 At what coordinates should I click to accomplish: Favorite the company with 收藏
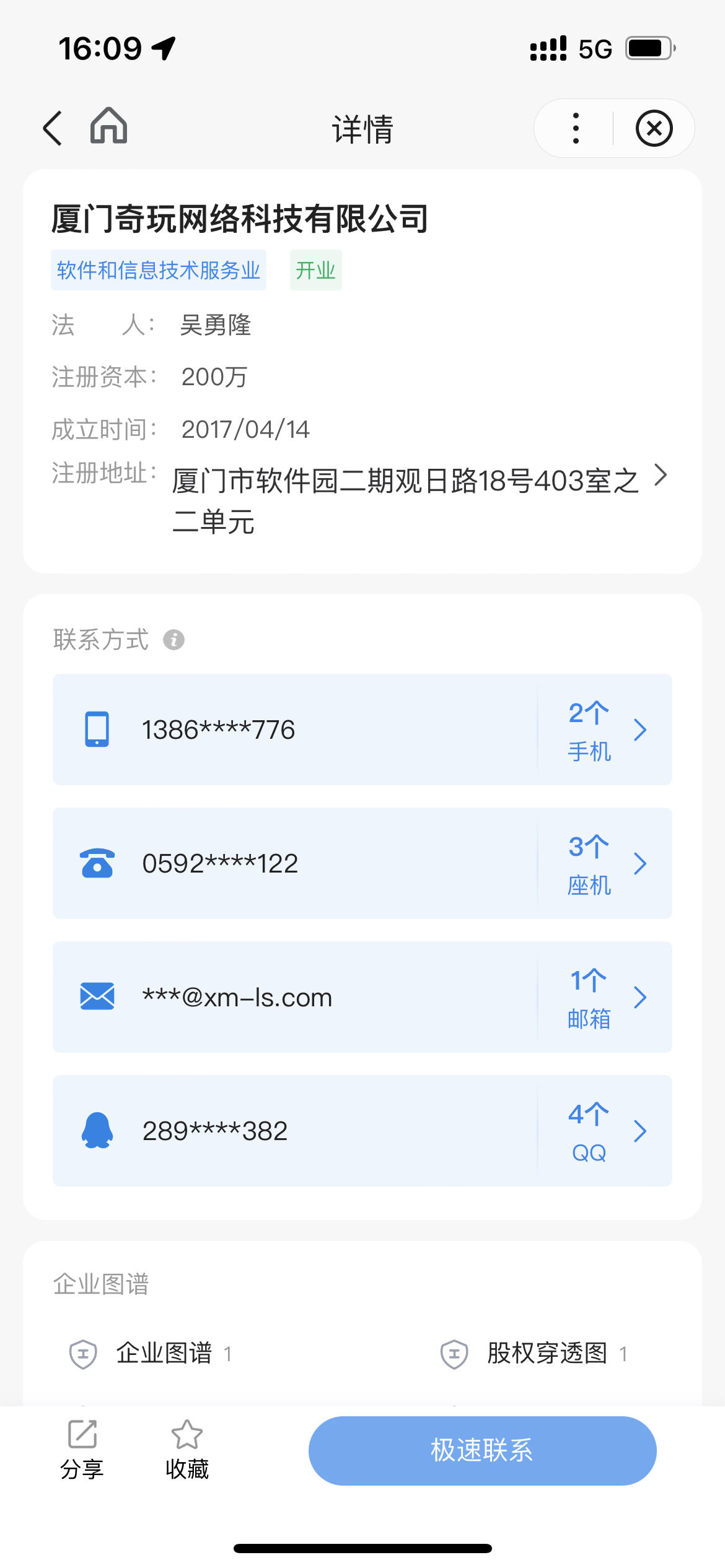[187, 1450]
